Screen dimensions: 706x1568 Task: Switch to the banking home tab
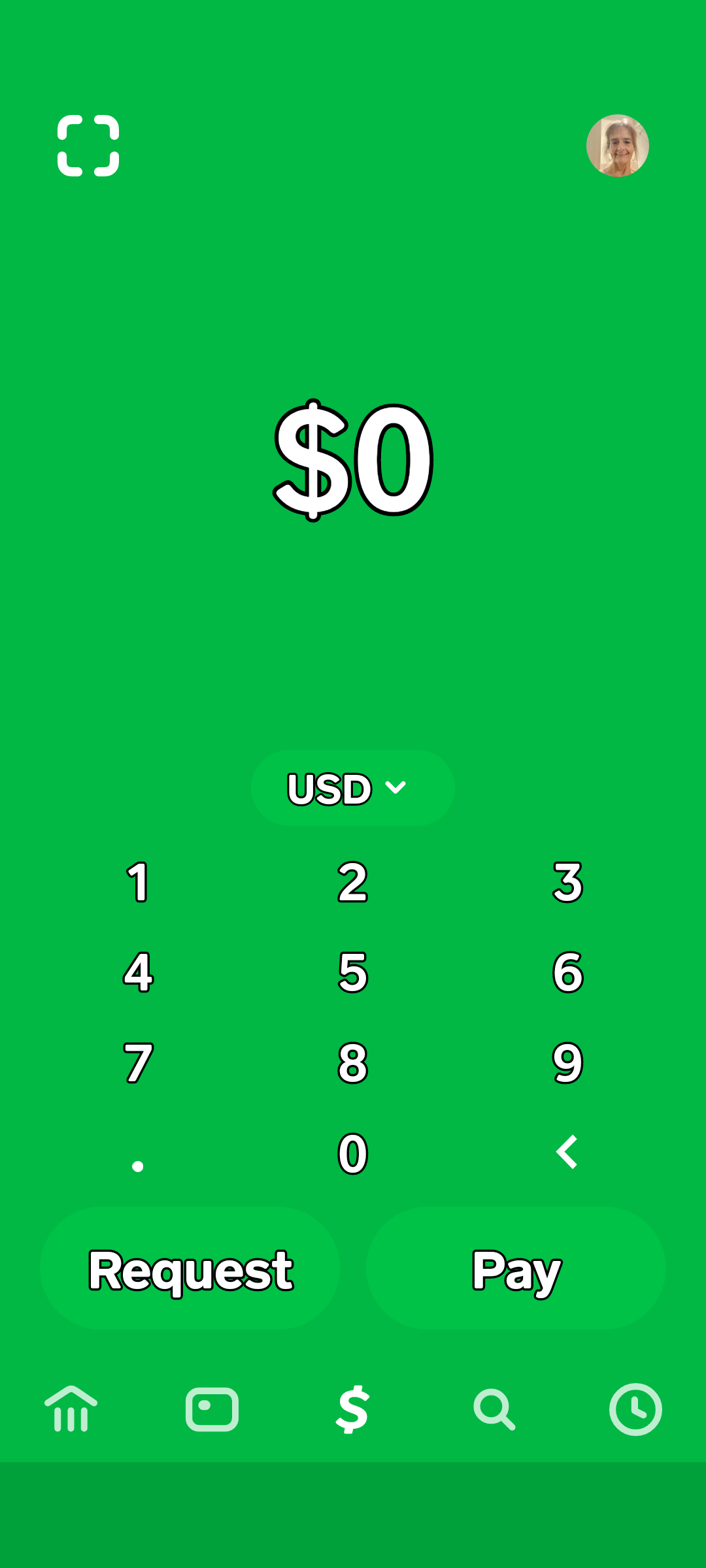point(71,1409)
